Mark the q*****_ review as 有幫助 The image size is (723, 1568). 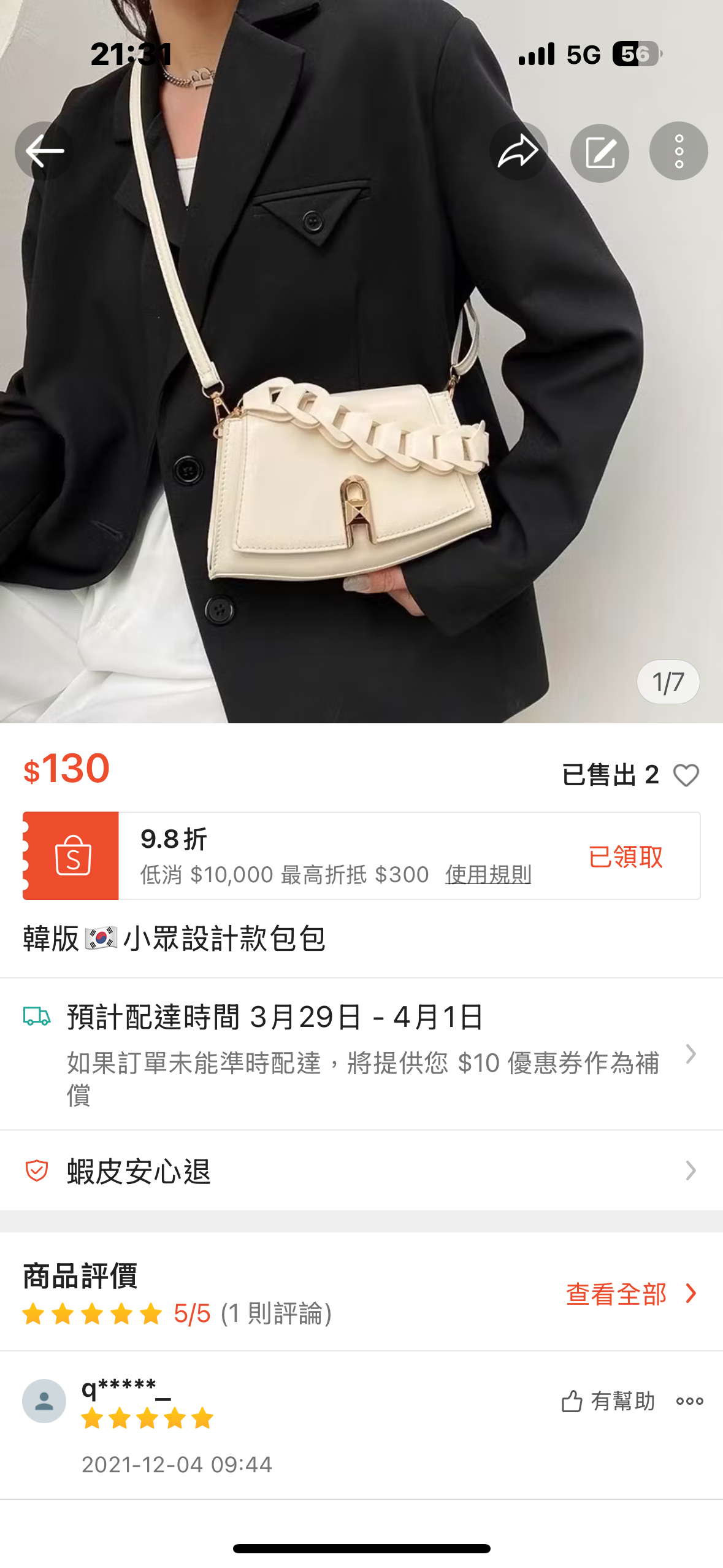point(608,1401)
